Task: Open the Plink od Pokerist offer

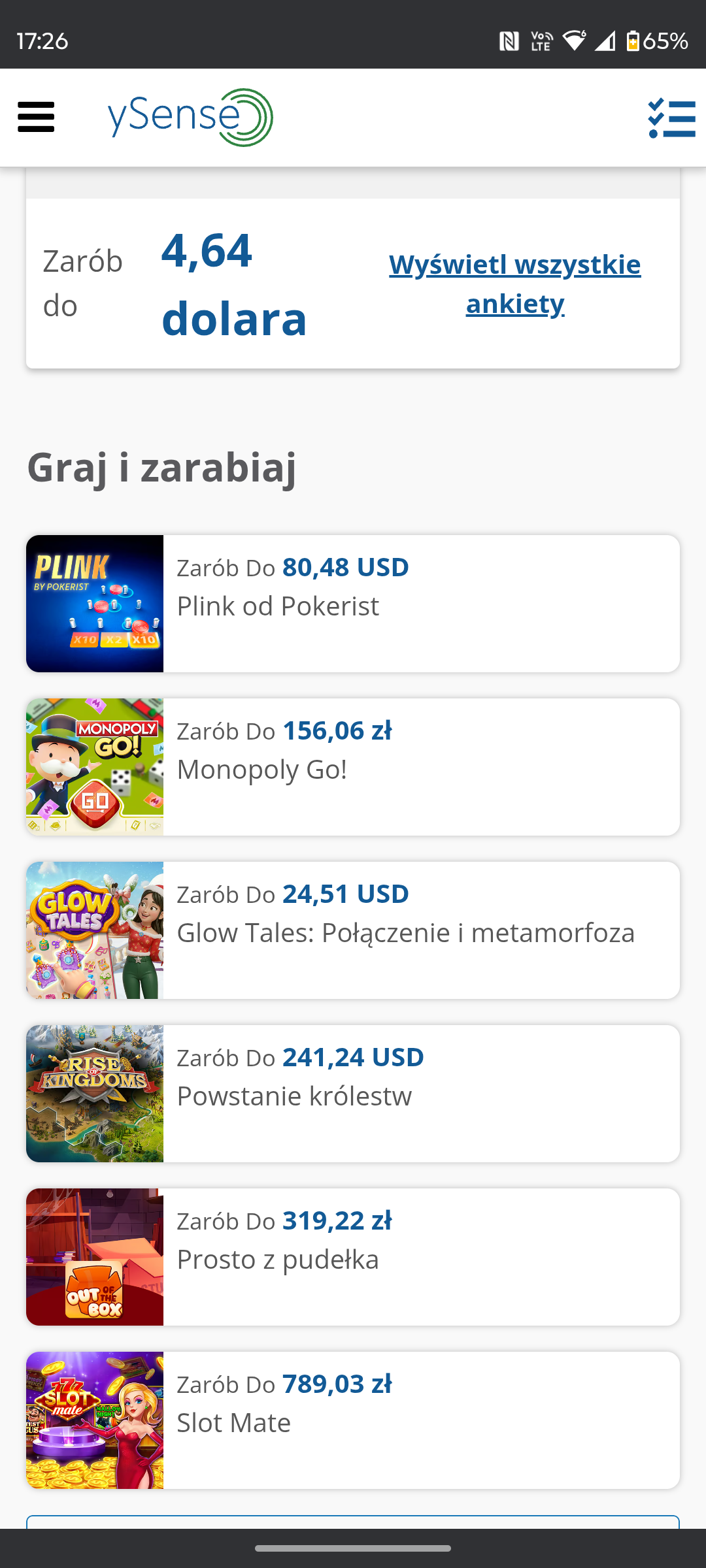Action: tap(353, 604)
